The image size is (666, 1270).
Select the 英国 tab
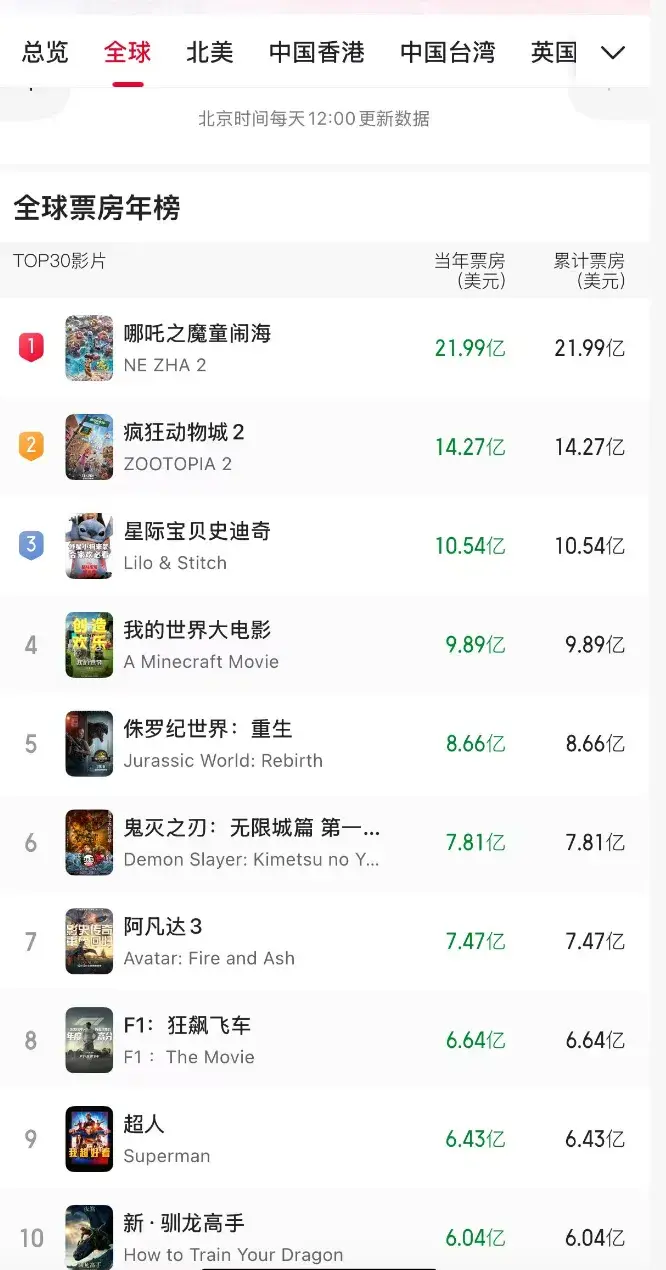tap(553, 52)
